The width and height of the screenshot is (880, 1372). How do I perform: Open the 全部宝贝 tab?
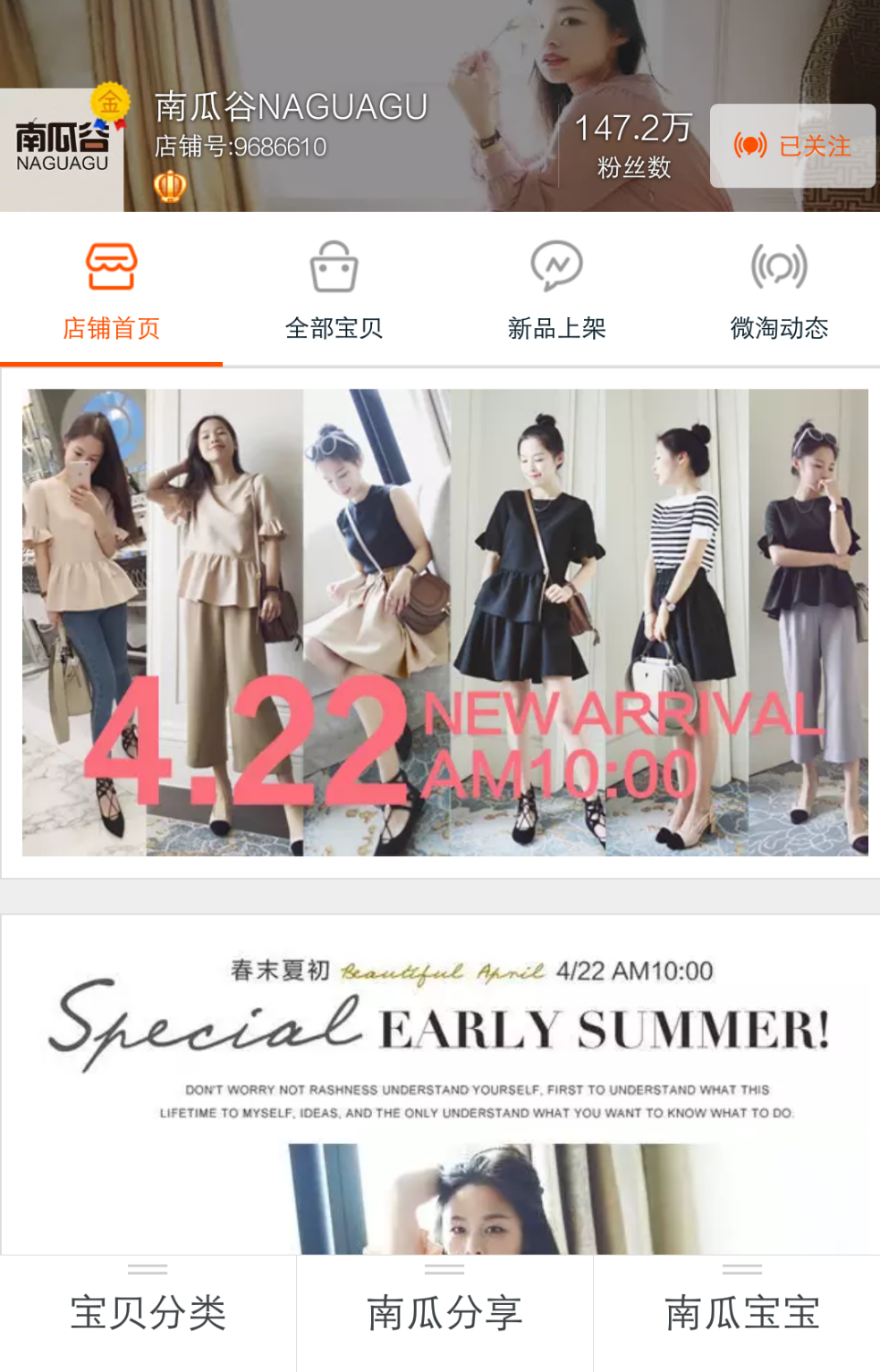click(x=334, y=292)
